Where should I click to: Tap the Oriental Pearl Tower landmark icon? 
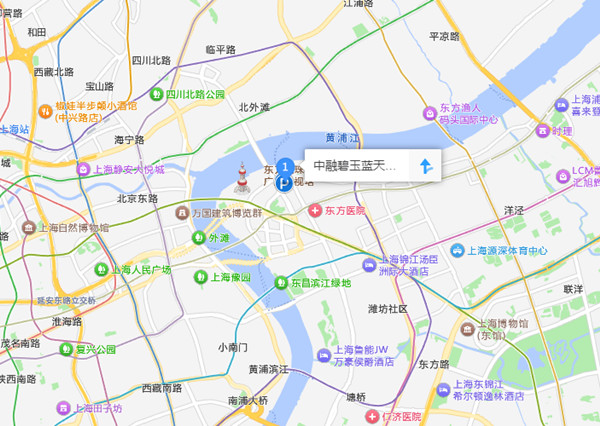click(x=241, y=177)
